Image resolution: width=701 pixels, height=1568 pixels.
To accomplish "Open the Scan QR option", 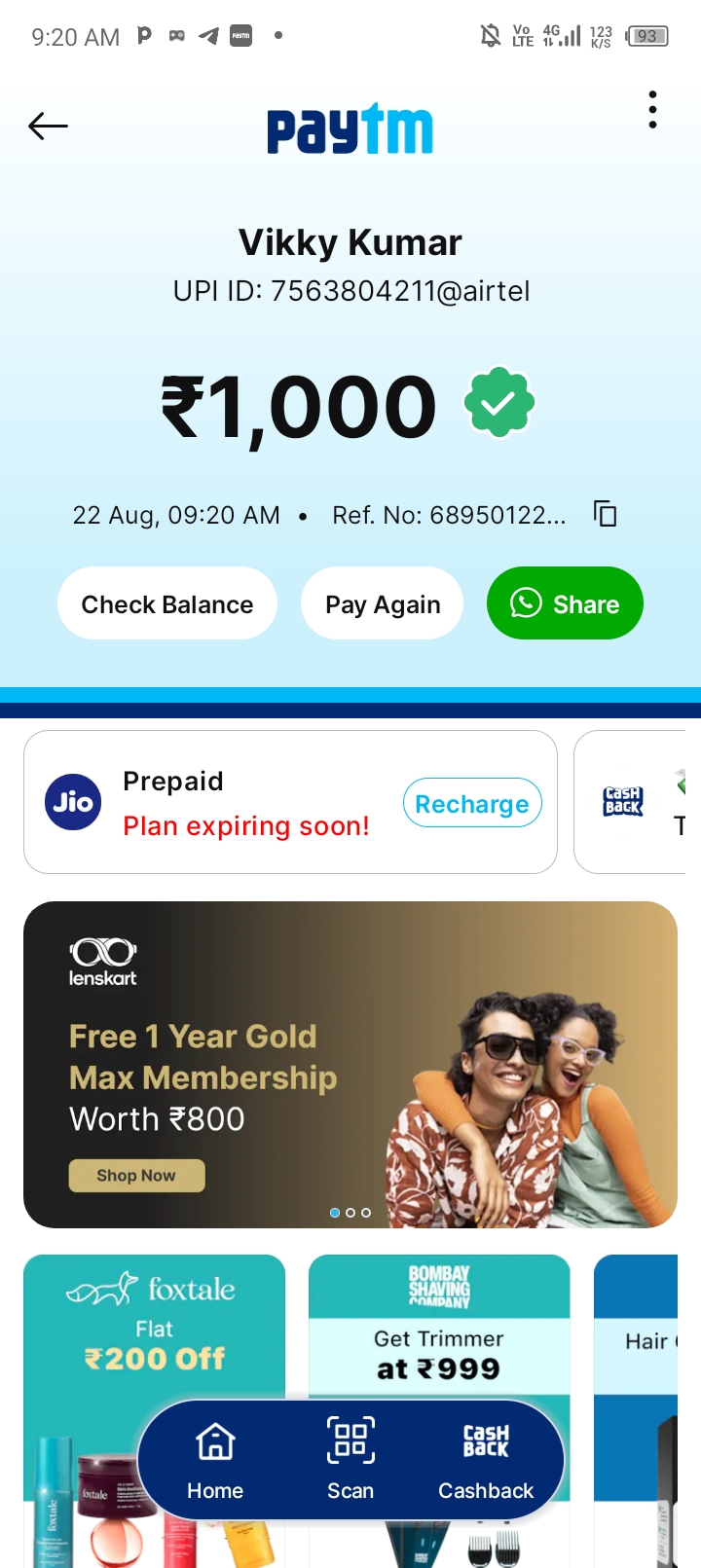I will pos(350,1460).
